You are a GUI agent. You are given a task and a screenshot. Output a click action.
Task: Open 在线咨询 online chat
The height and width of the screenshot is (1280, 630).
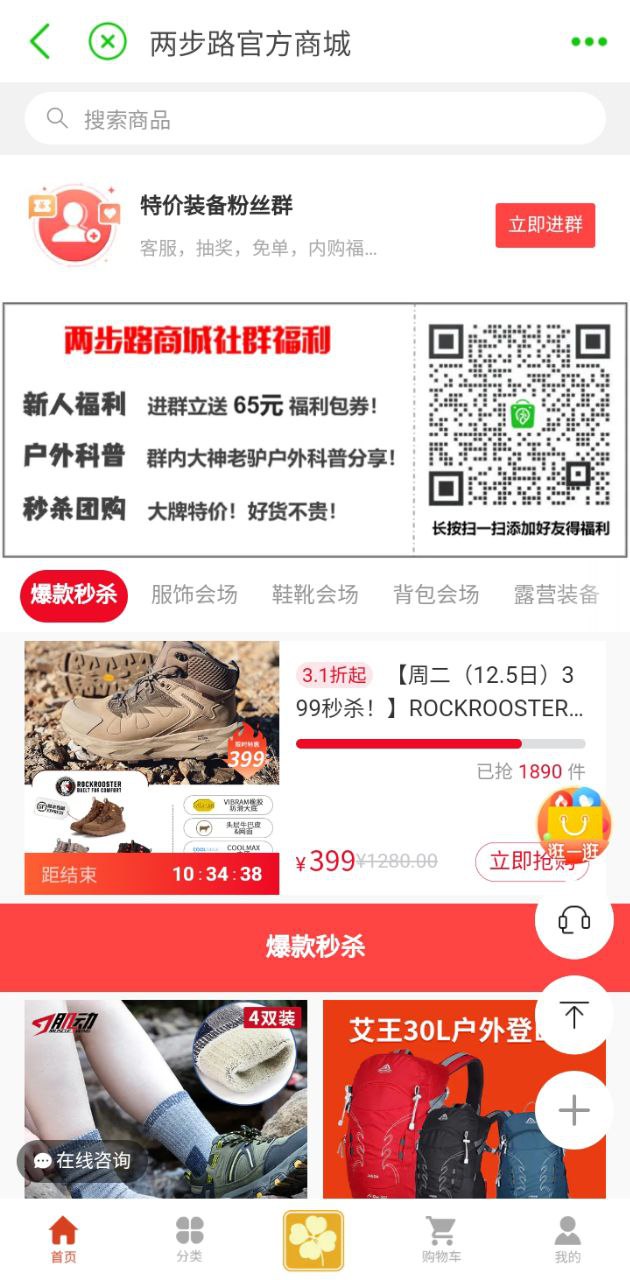point(82,1161)
